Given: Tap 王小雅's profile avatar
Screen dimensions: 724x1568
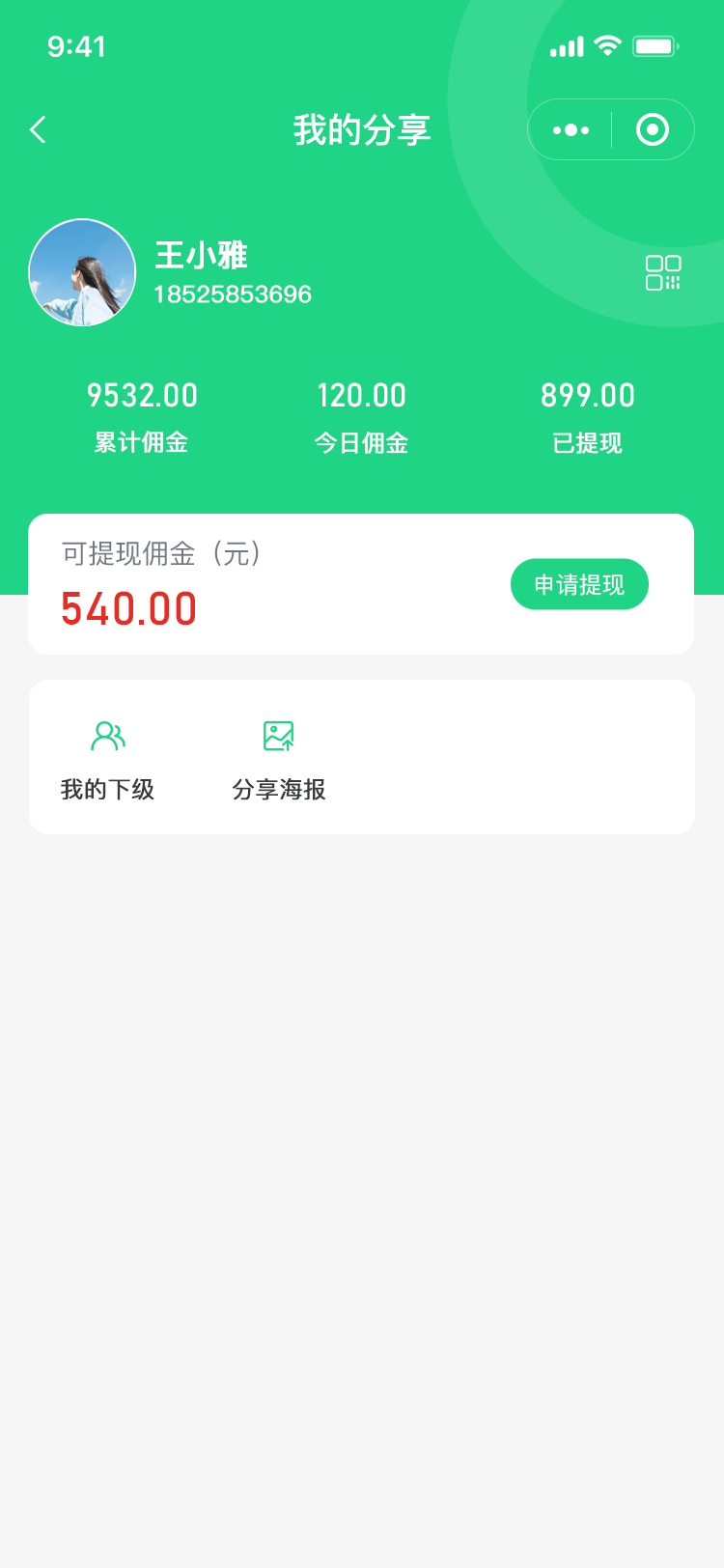Looking at the screenshot, I should (82, 272).
